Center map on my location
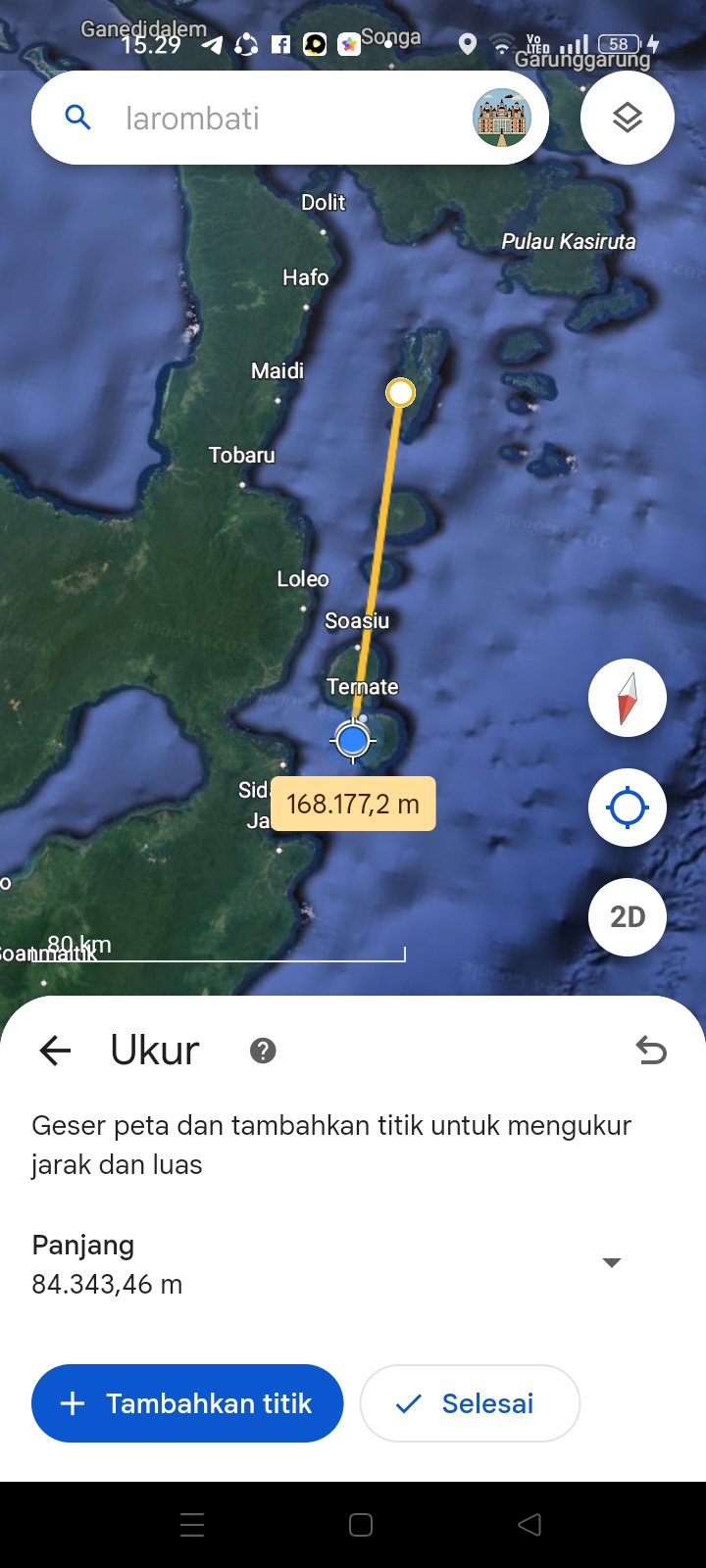Image resolution: width=706 pixels, height=1568 pixels. coord(628,808)
